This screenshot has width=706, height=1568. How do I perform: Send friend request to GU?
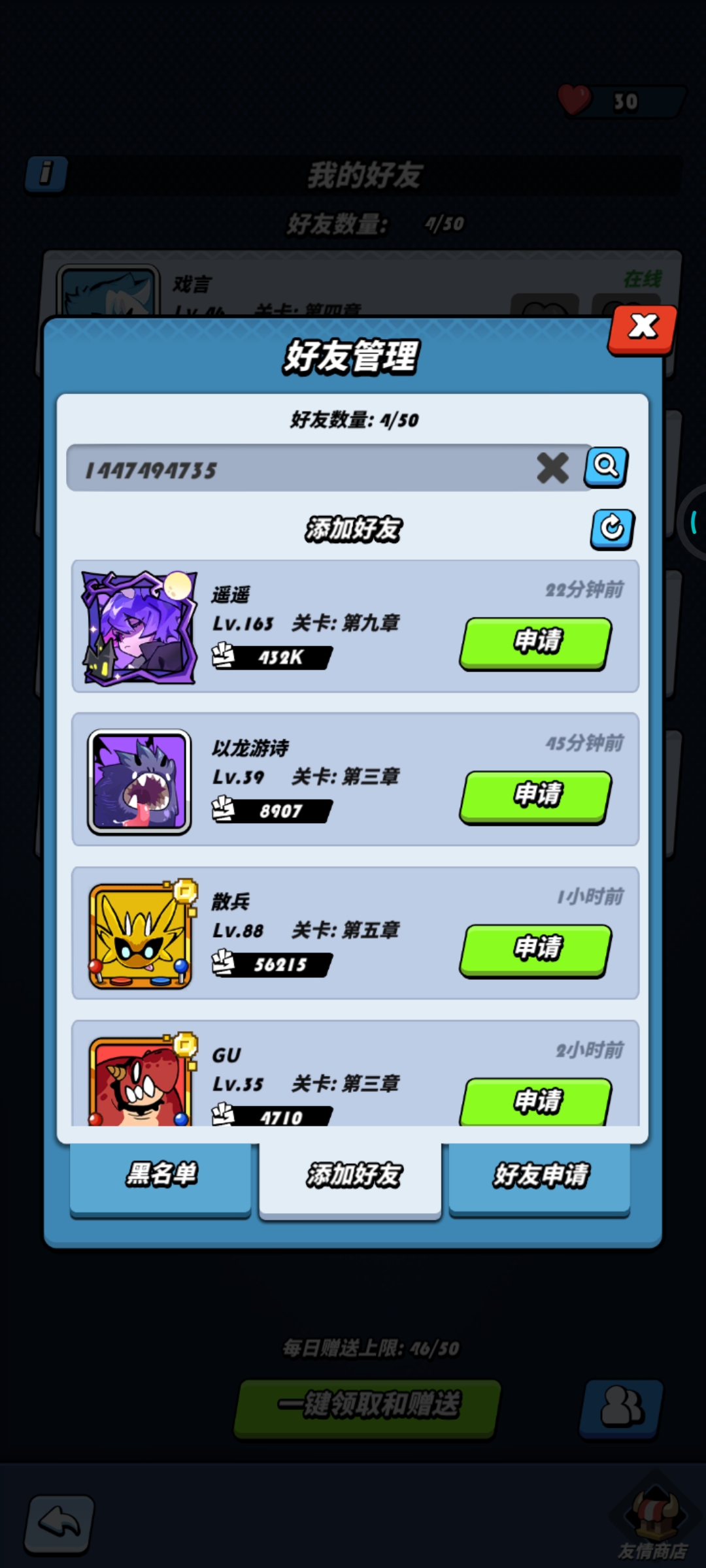coord(536,1103)
